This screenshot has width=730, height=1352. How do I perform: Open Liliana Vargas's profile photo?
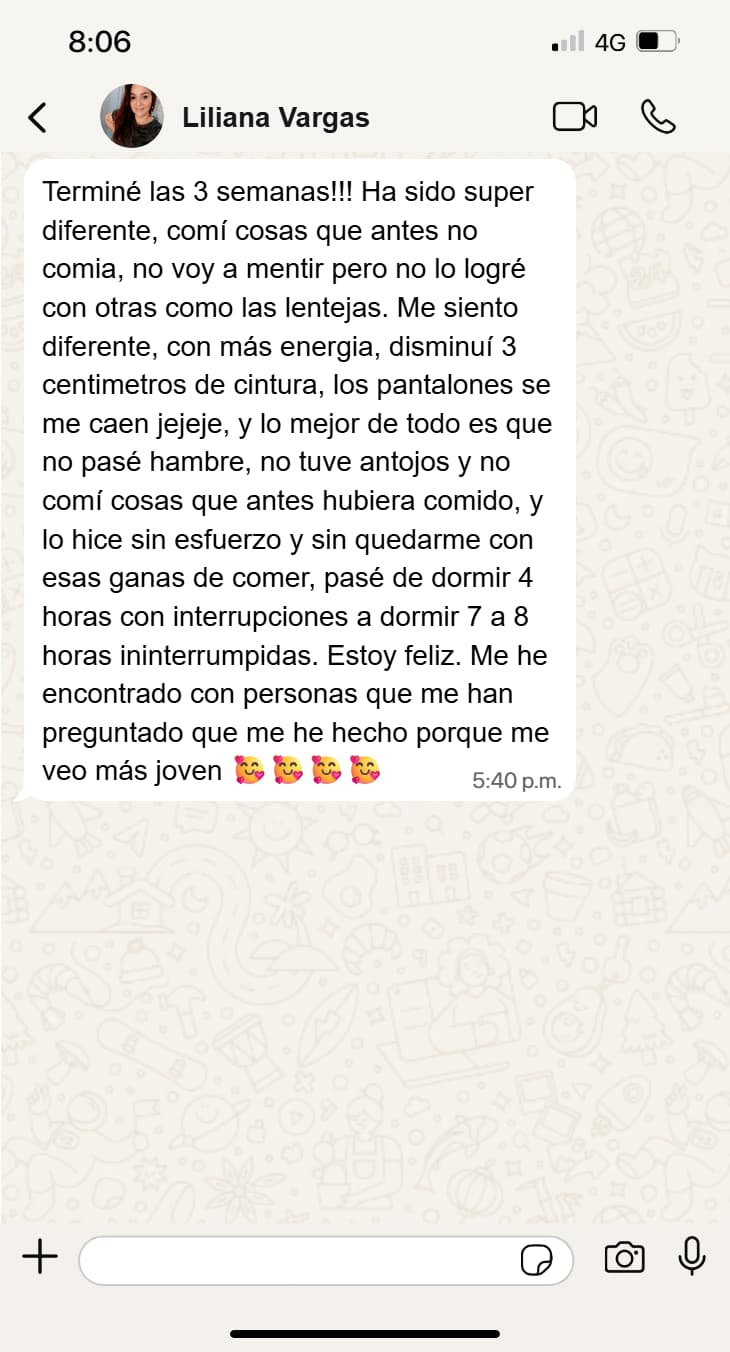(x=132, y=117)
